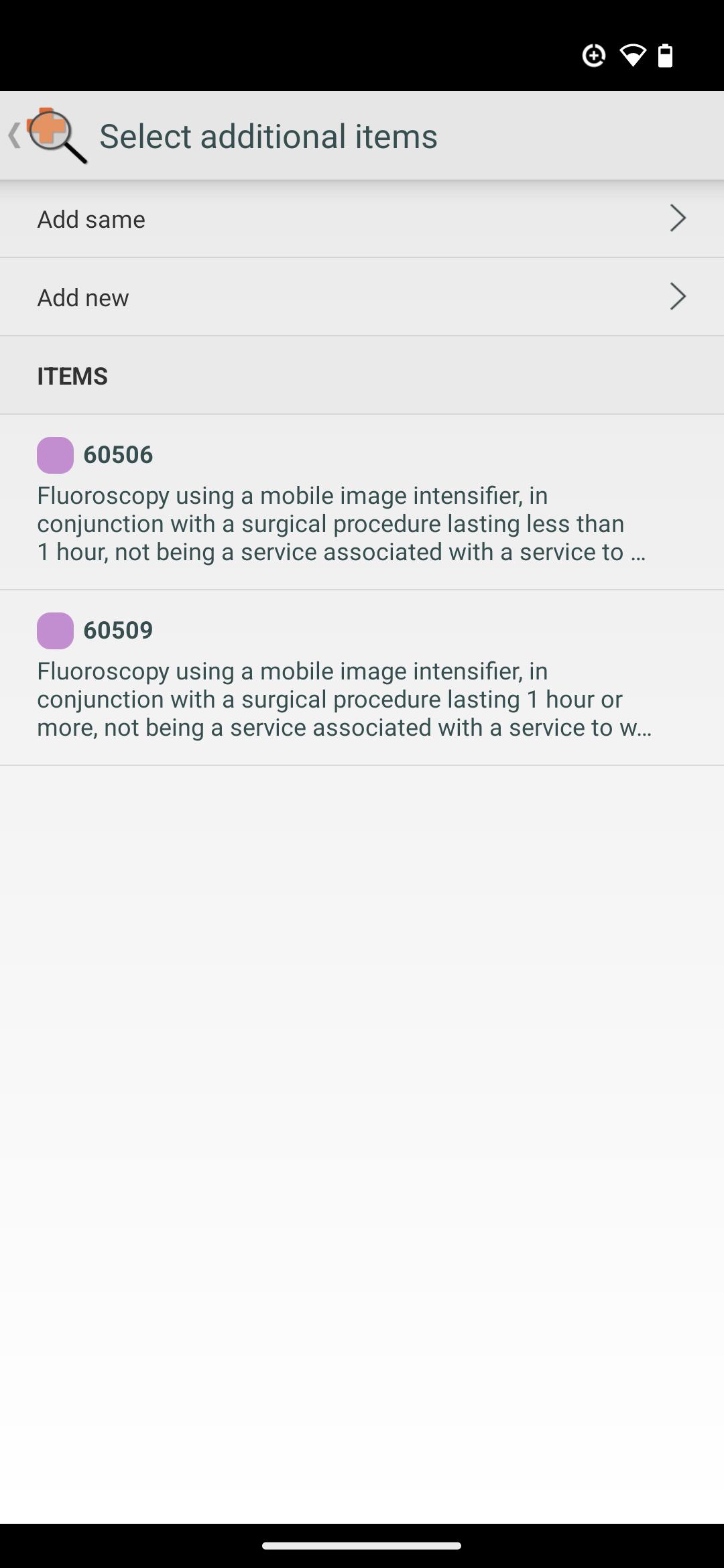Select item 60506 fluoroscopy under one hour
Image resolution: width=724 pixels, height=1568 pixels.
click(362, 502)
